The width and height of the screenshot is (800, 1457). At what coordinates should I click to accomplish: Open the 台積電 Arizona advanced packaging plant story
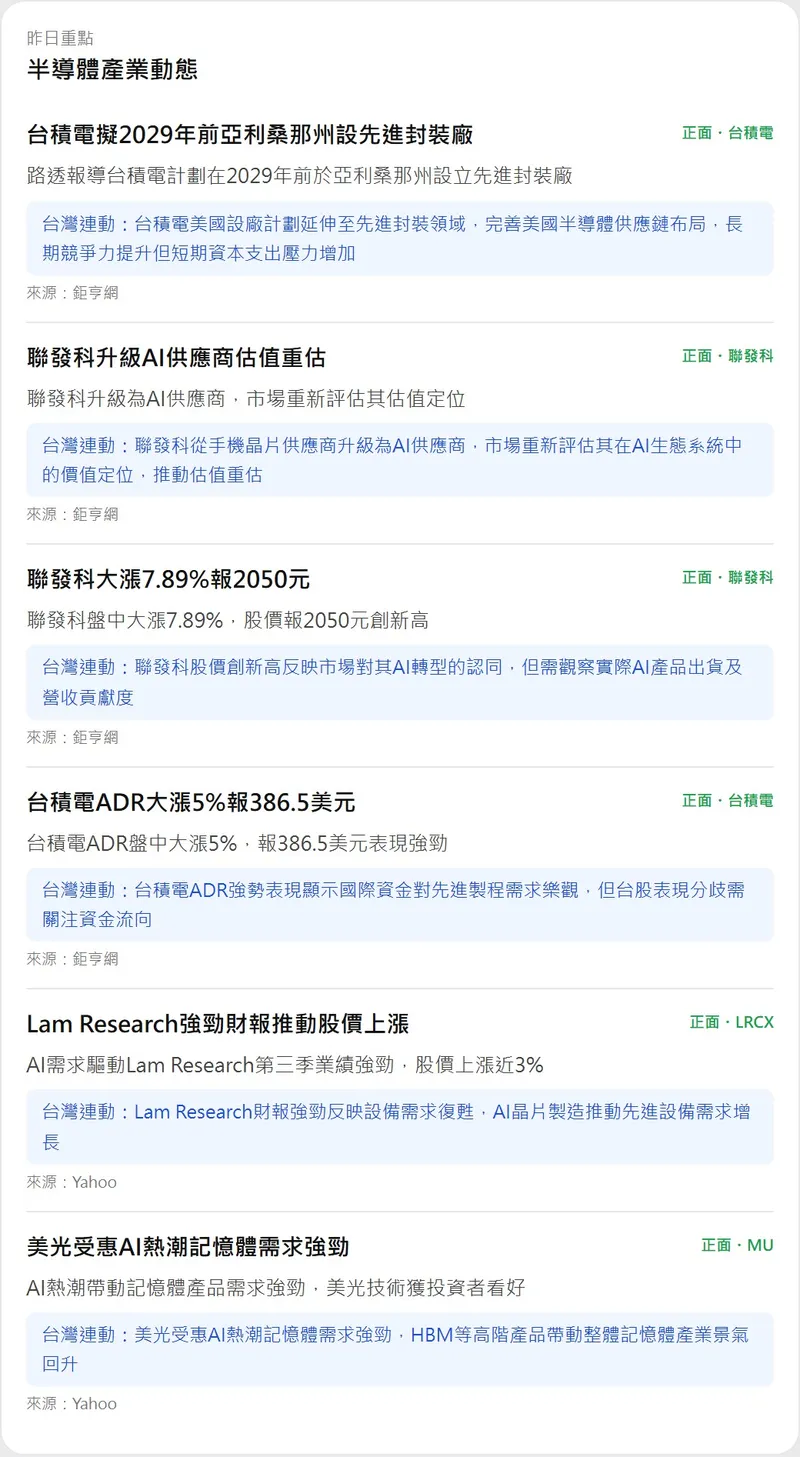coord(250,134)
